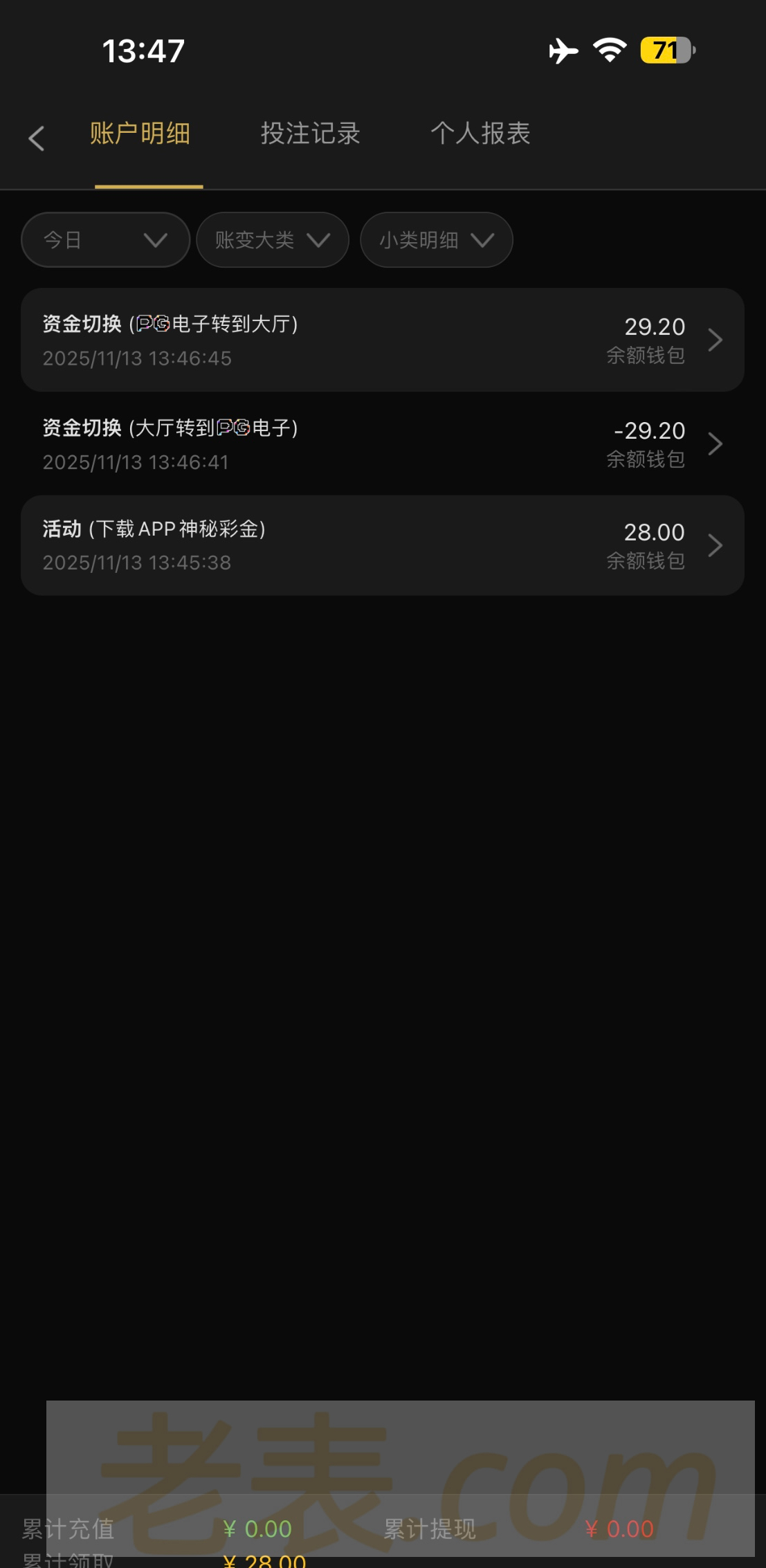This screenshot has width=766, height=1568.
Task: Expand the 今日 date filter dropdown
Action: (105, 240)
